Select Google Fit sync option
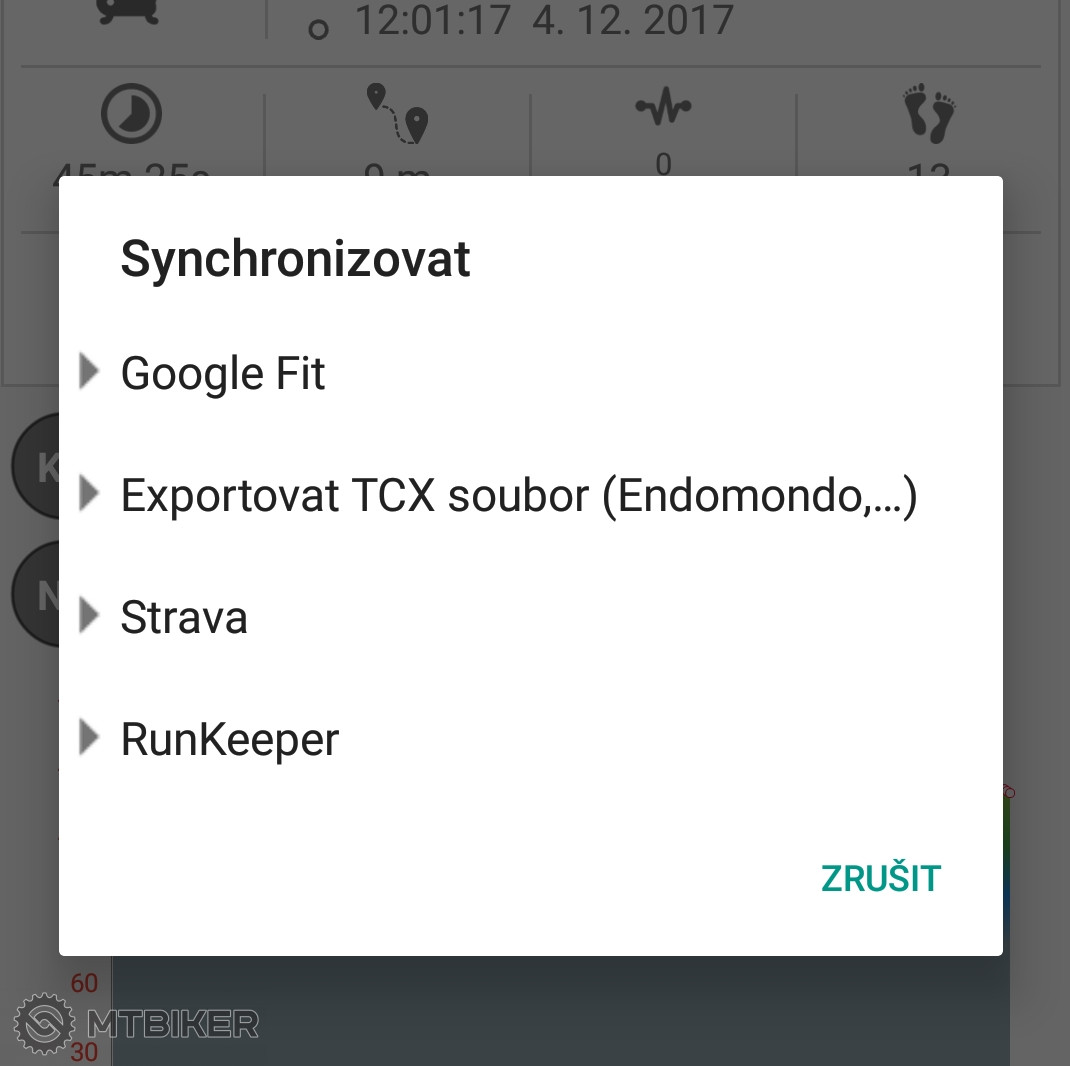 223,374
